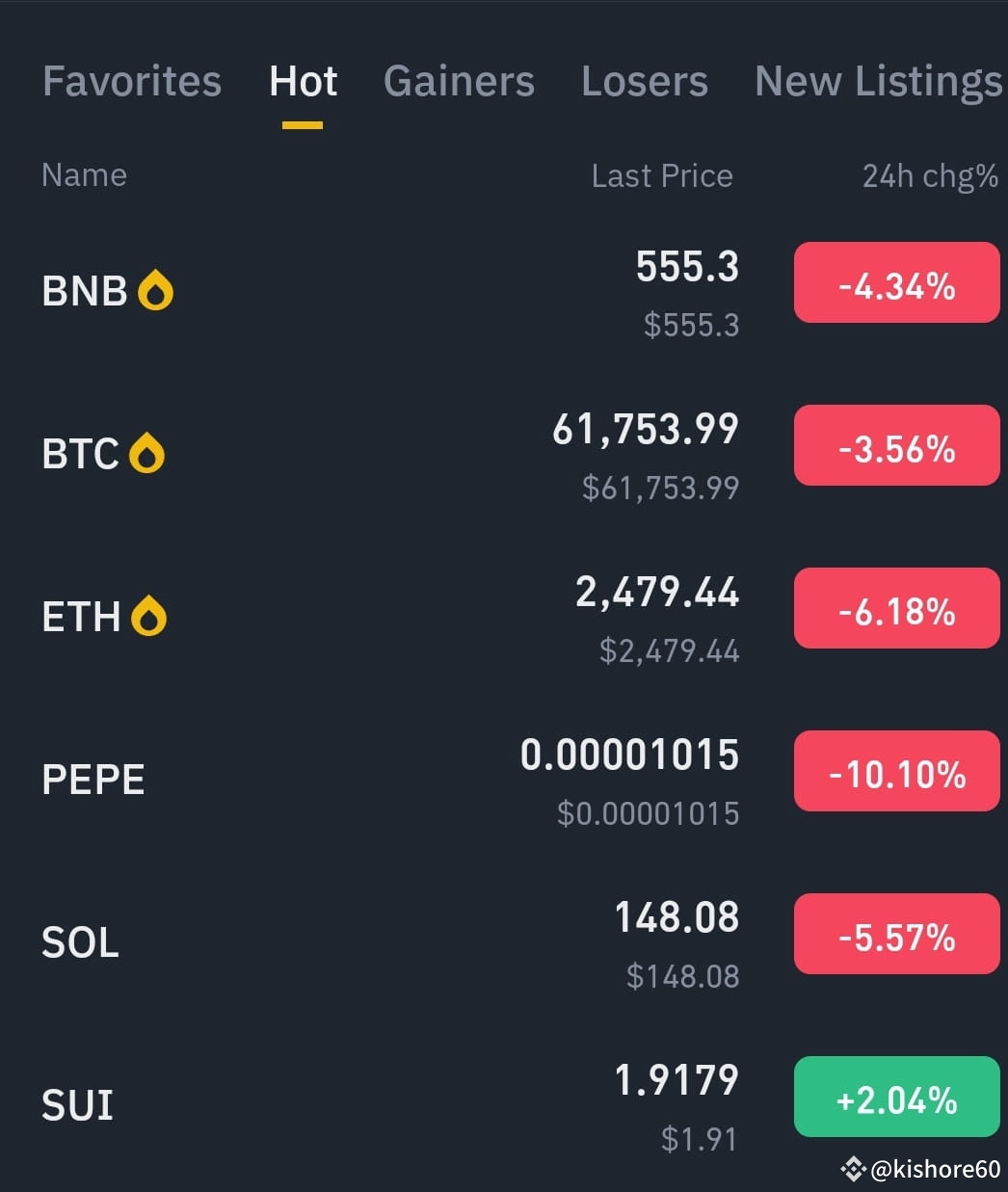Select the flame icon beside BTC

coord(148,452)
